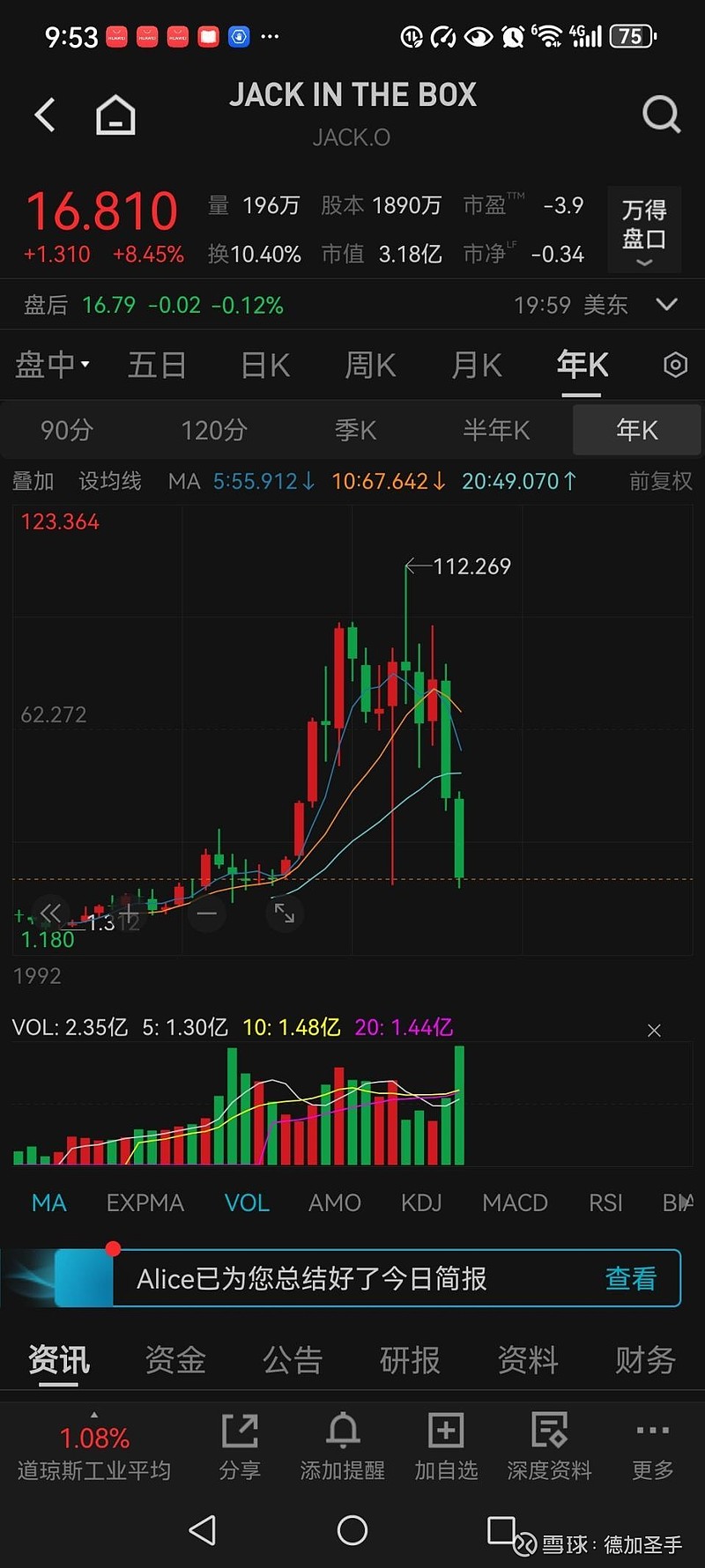This screenshot has height=1568, width=705.
Task: Open the home icon in the header
Action: click(115, 115)
